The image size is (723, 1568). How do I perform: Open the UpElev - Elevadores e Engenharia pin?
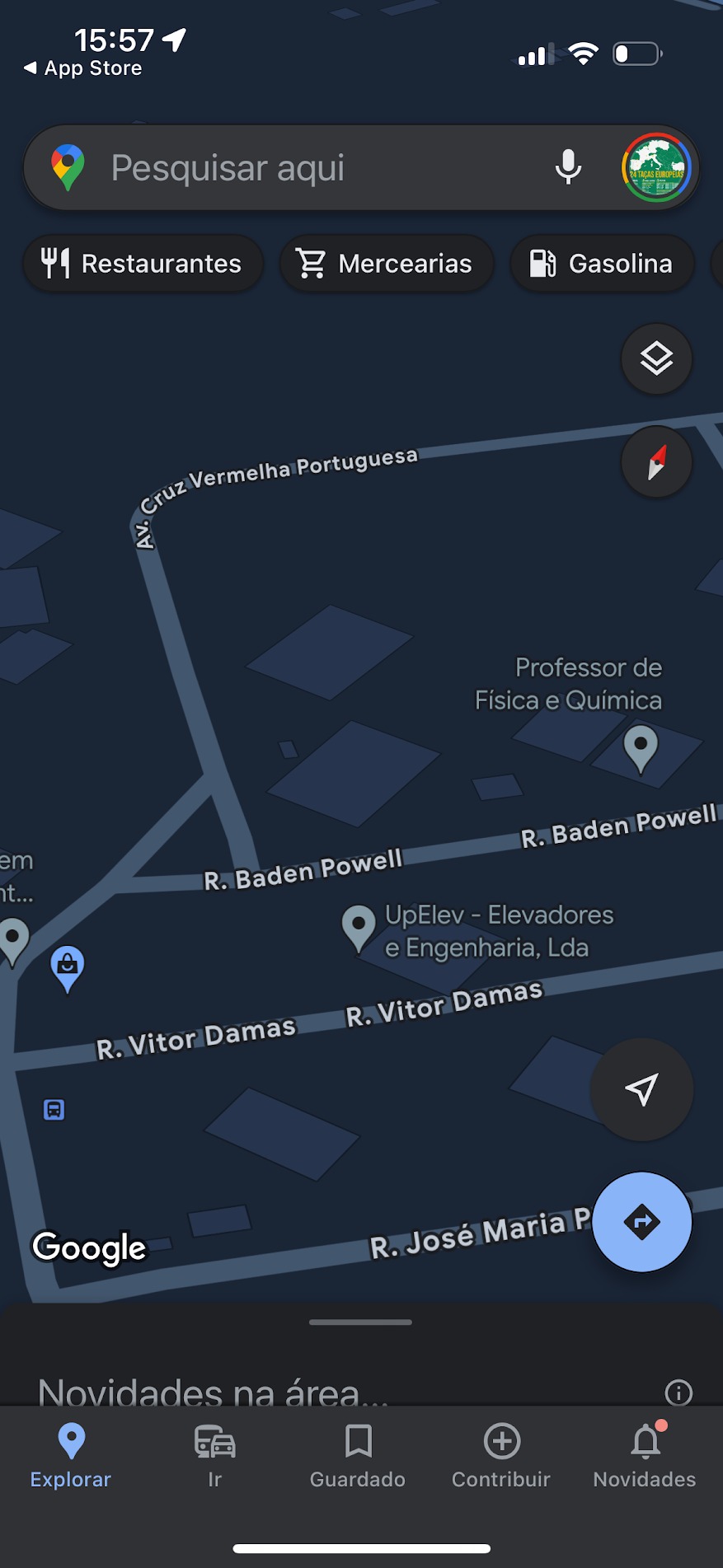pos(359,928)
